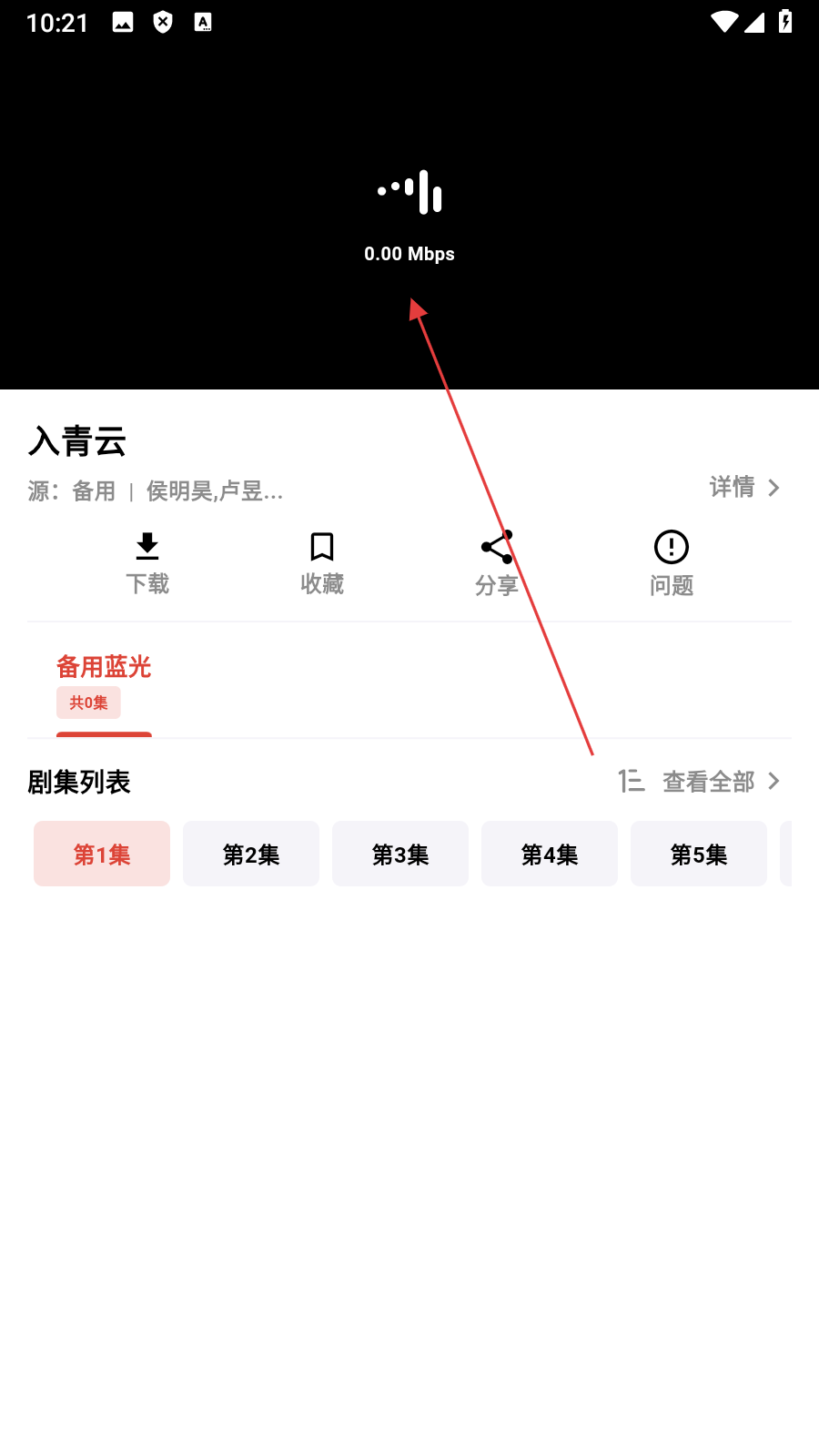This screenshot has width=819, height=1456.
Task: Open the 详情 details page
Action: coord(743,488)
